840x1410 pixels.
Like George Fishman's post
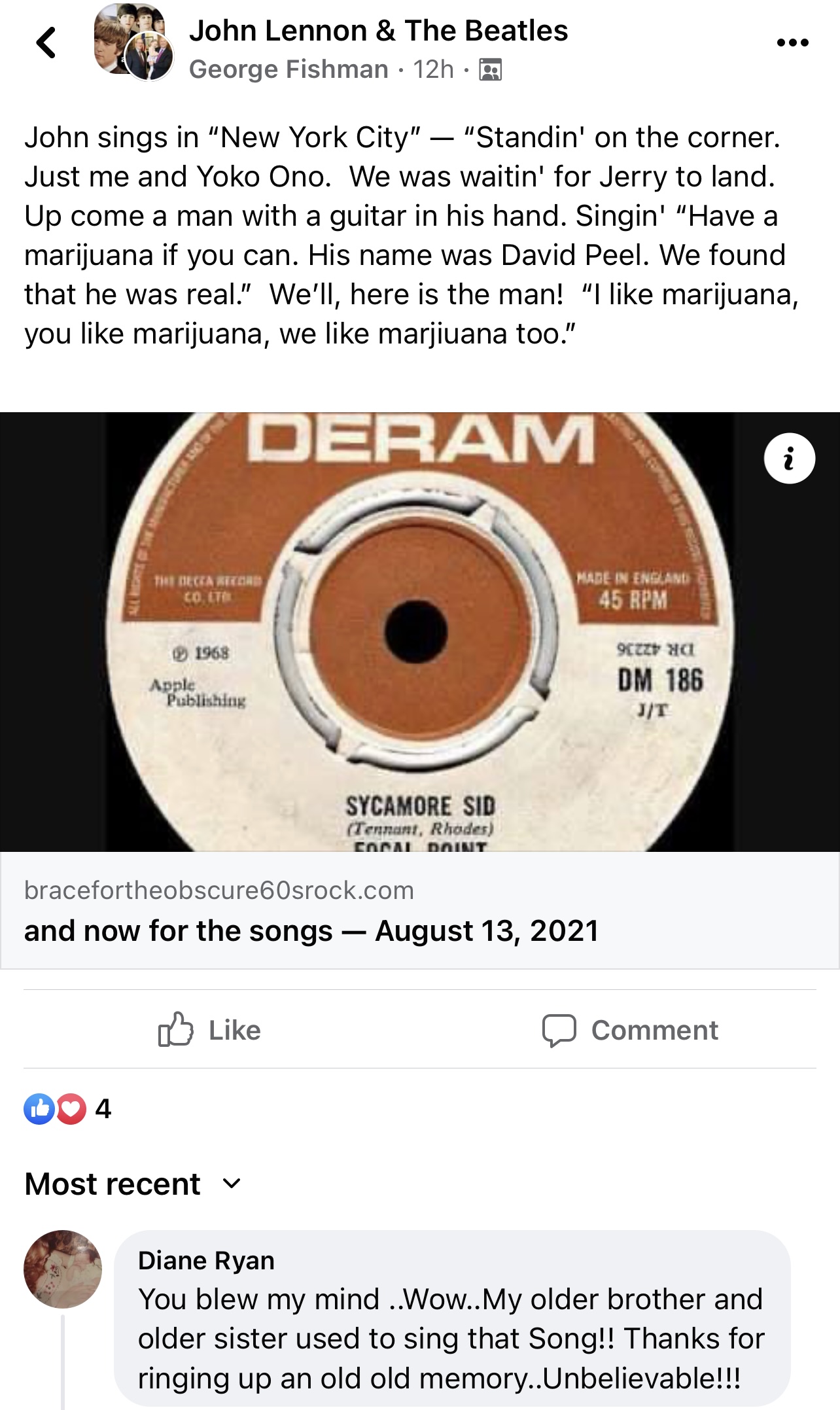[209, 1030]
